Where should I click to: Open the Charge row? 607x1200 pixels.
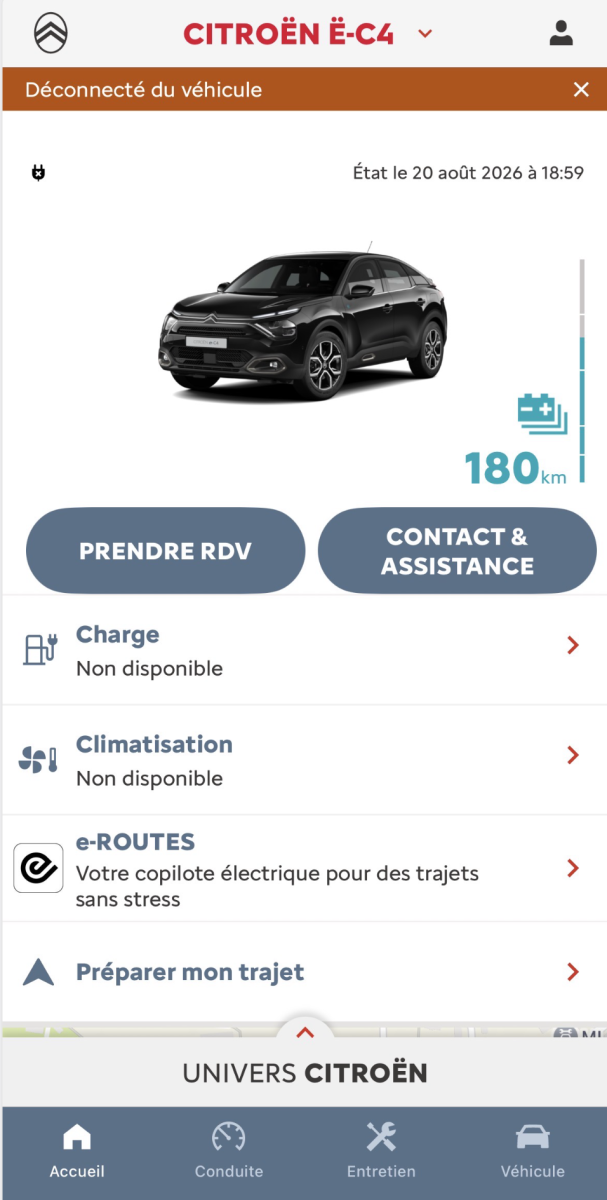point(304,650)
